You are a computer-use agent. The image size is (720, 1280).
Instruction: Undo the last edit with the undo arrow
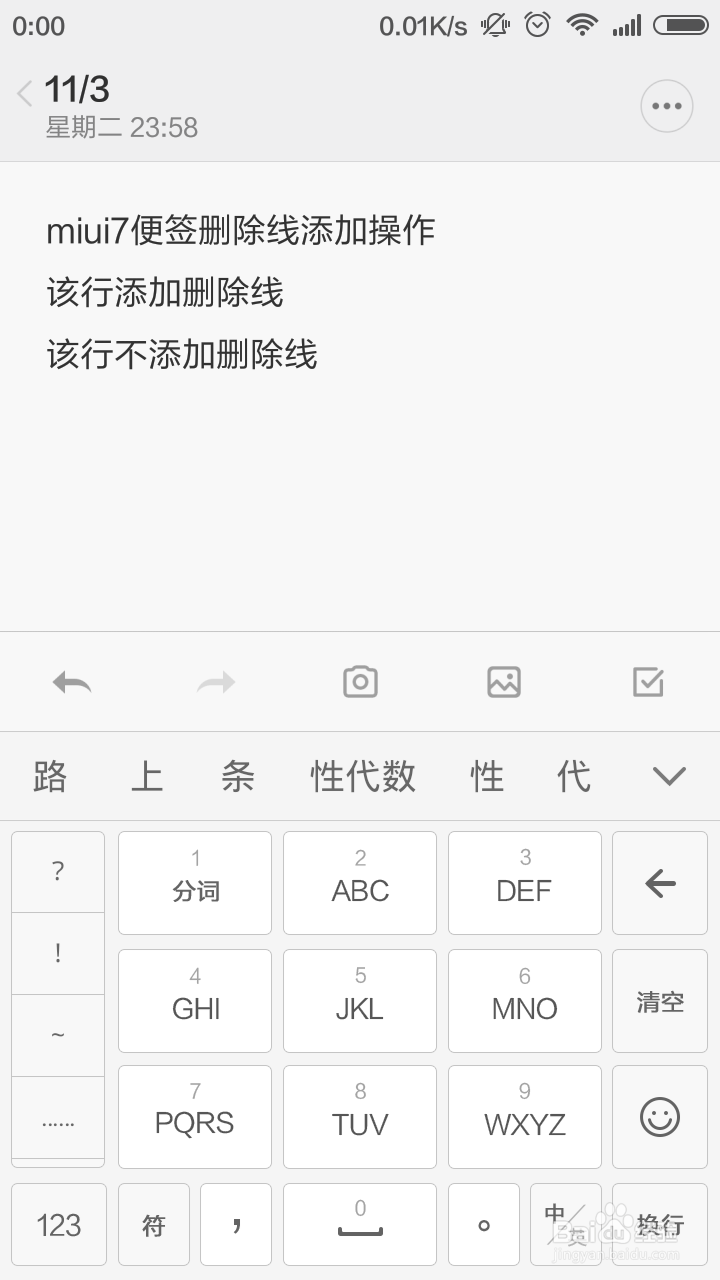(71, 681)
